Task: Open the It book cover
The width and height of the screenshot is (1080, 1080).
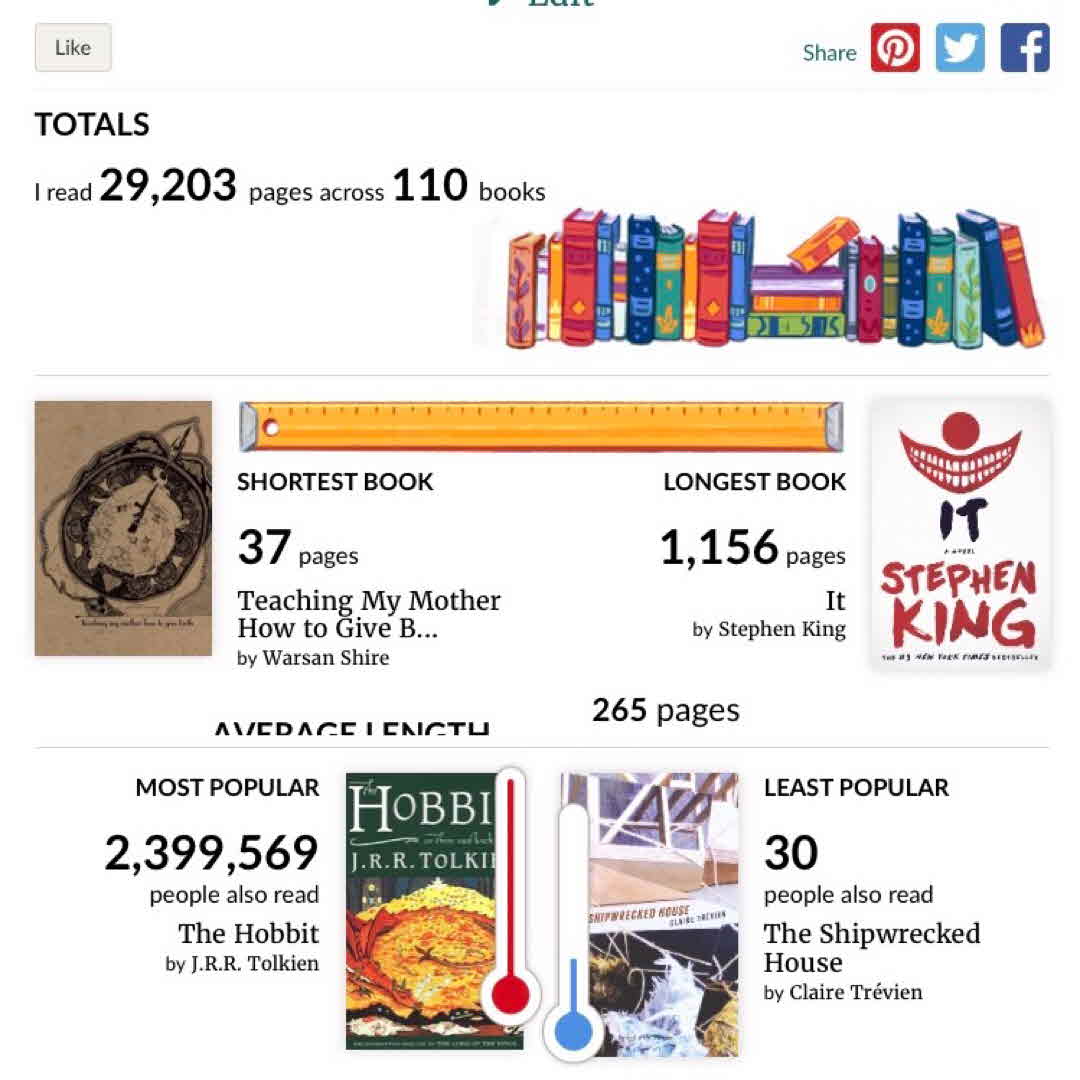Action: point(960,533)
